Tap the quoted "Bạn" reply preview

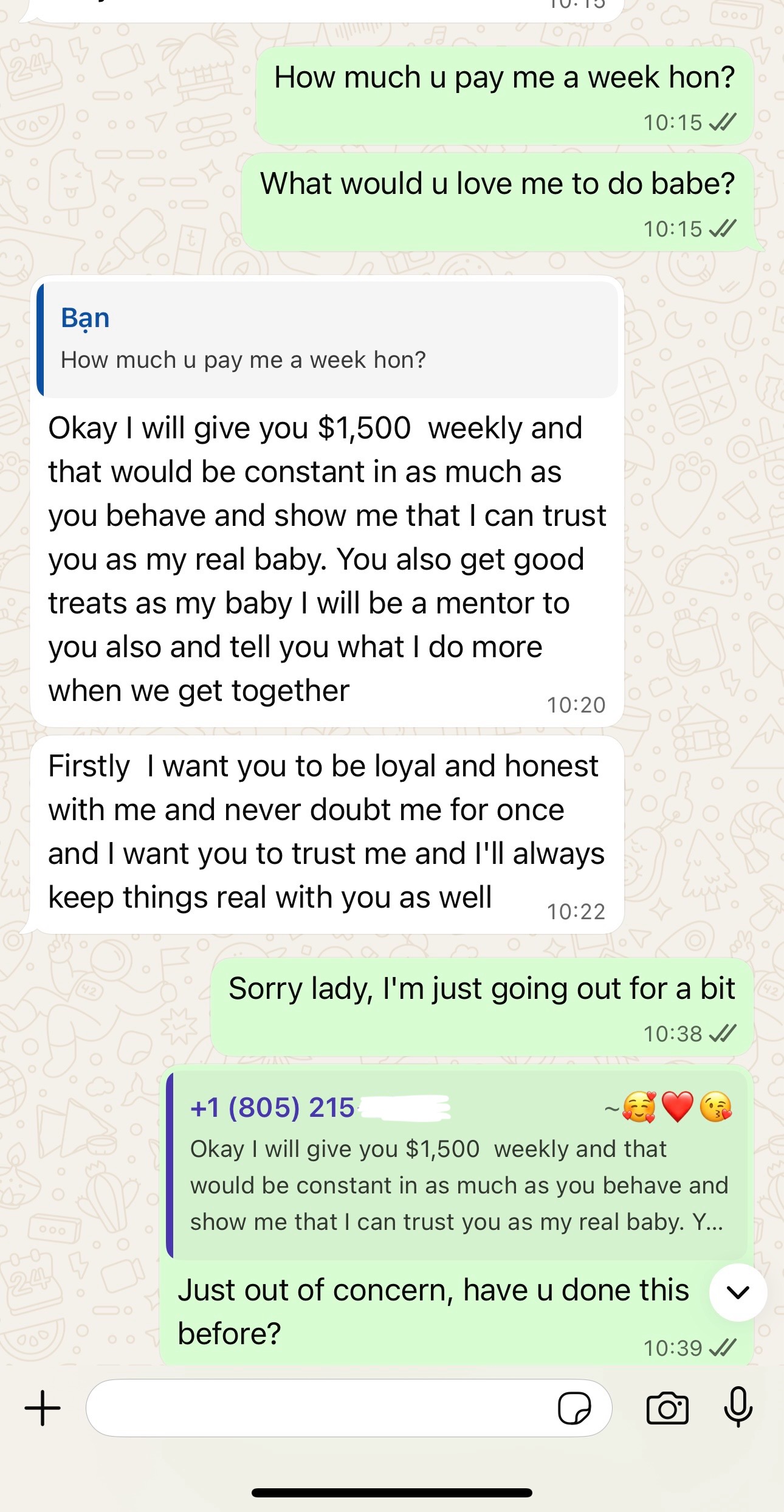tap(328, 339)
